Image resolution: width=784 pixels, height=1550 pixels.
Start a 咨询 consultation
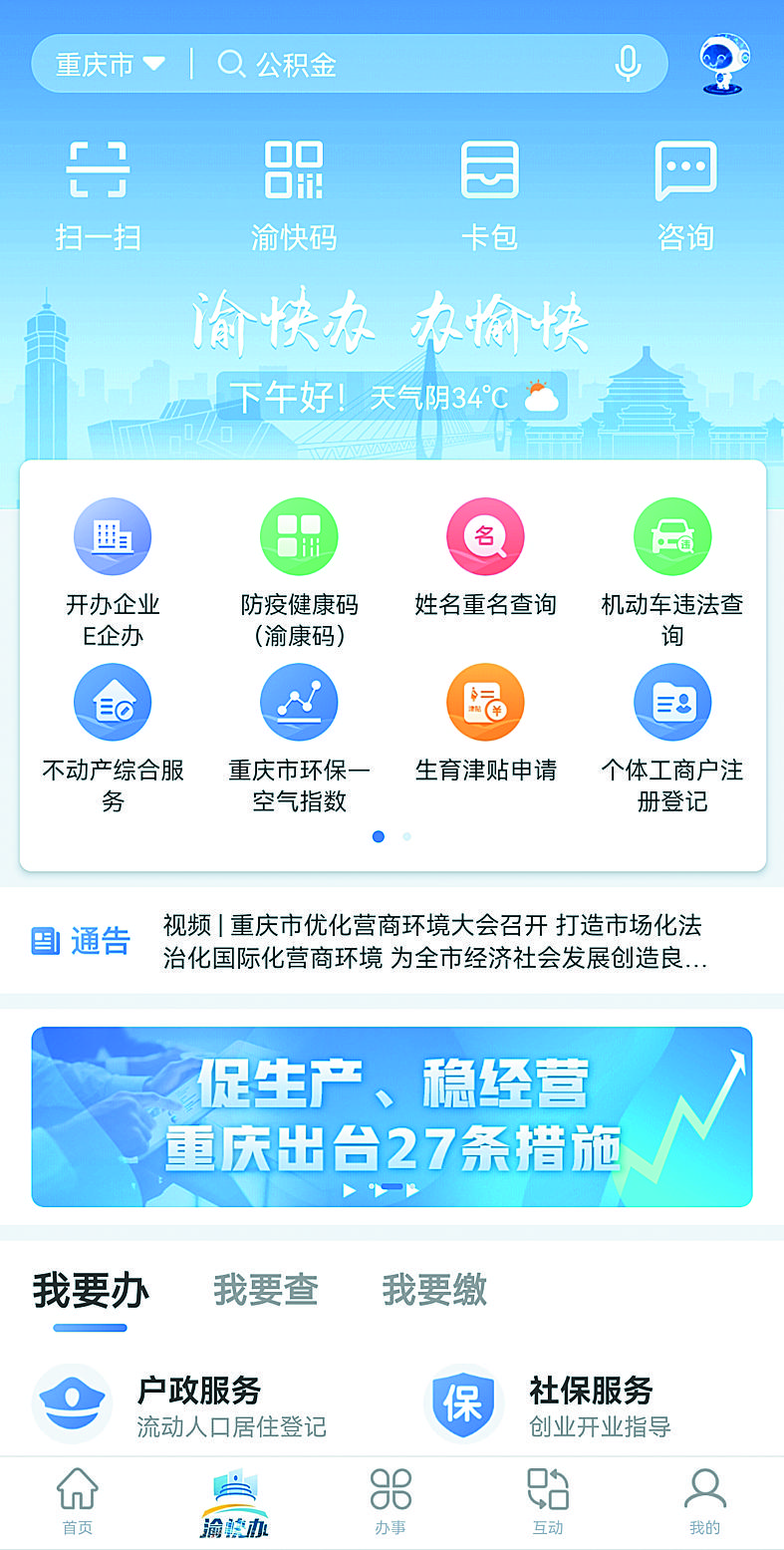[x=687, y=189]
